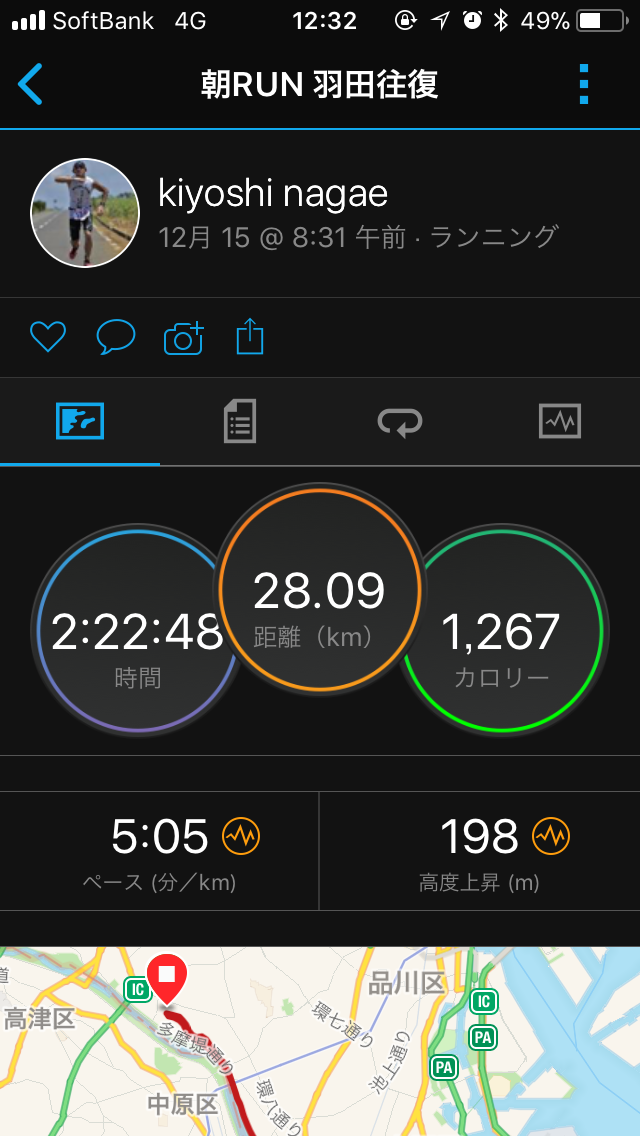Like this activity with the heart icon
Screen dimensions: 640x1136
click(x=47, y=337)
